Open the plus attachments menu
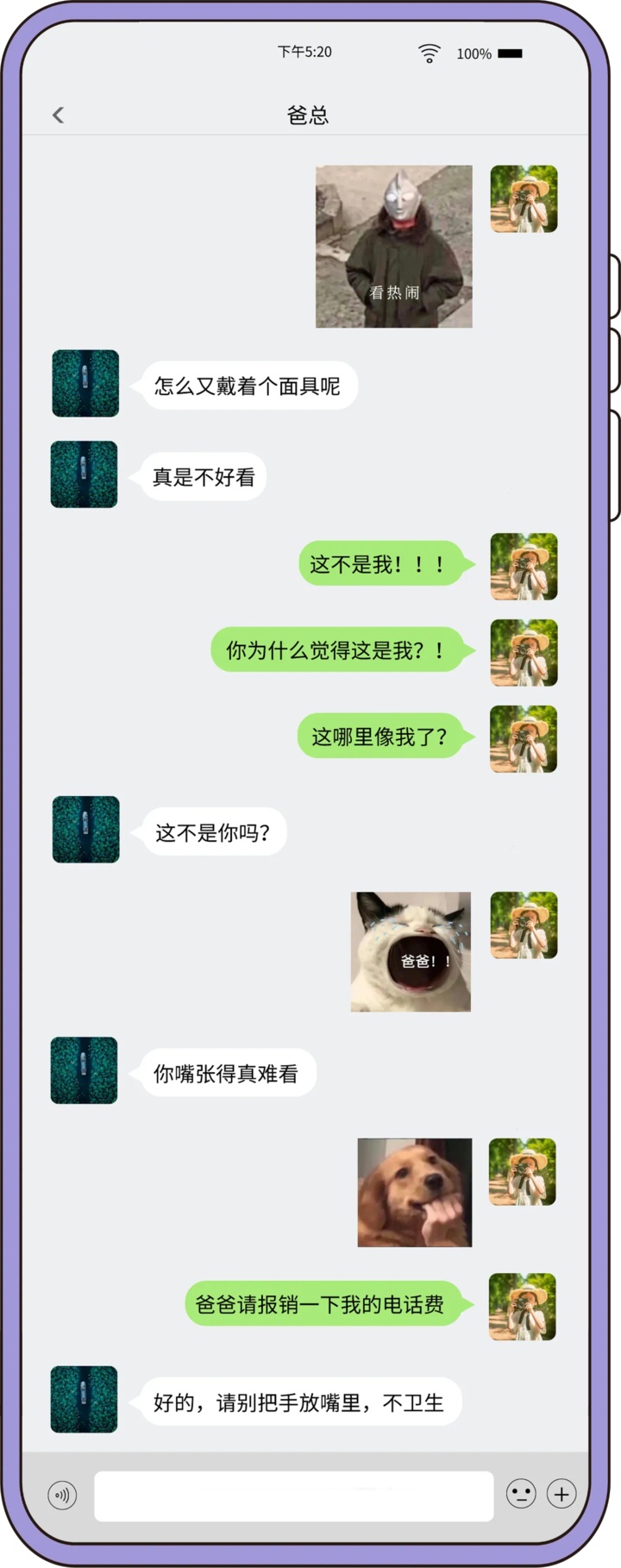 (x=561, y=1494)
